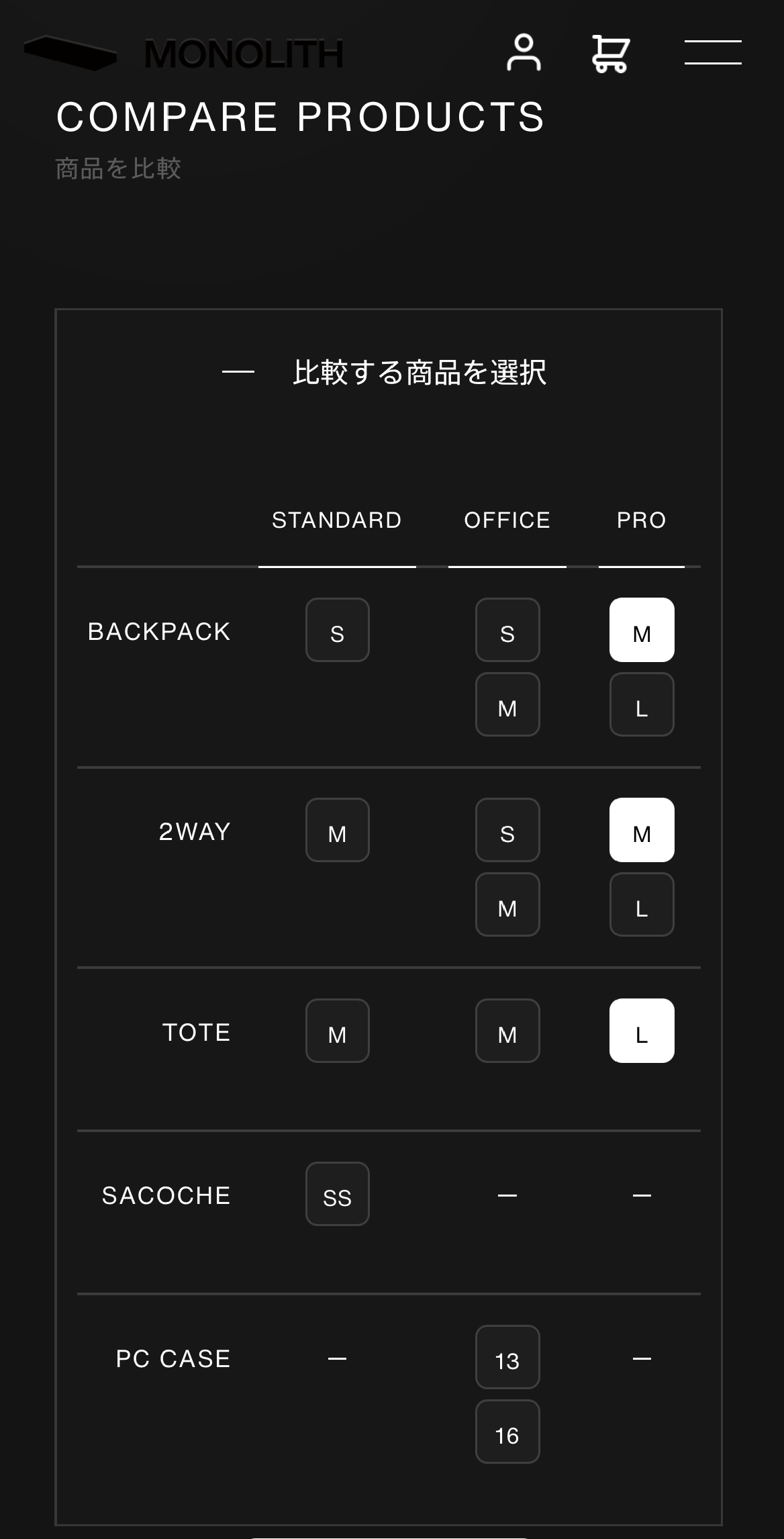Deselect Pro Tote size L
784x1539 pixels.
tap(642, 1031)
